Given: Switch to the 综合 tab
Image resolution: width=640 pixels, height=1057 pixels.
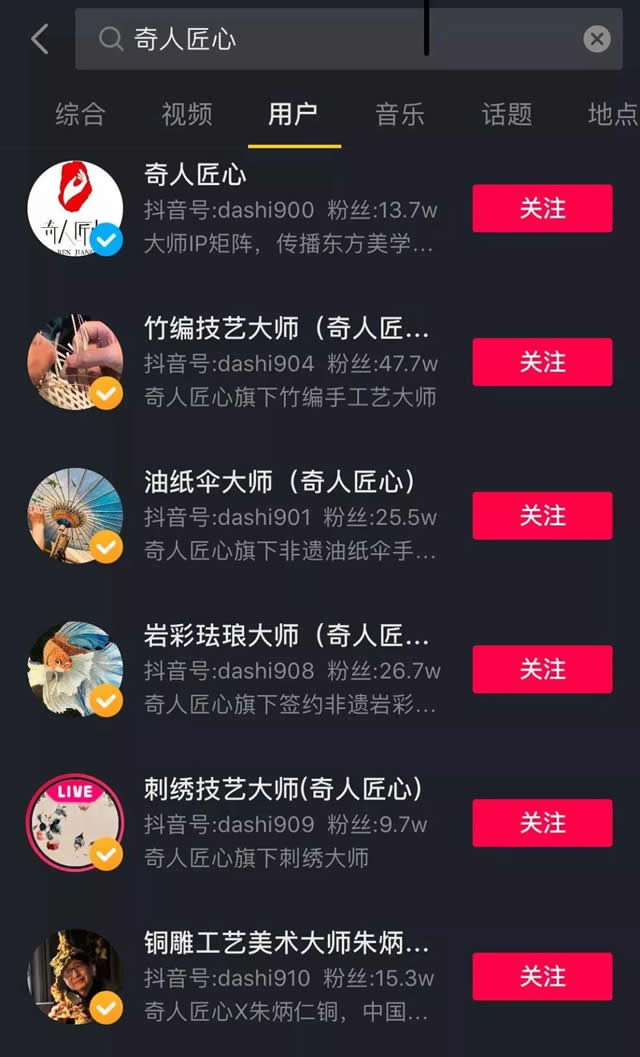Looking at the screenshot, I should pyautogui.click(x=80, y=114).
